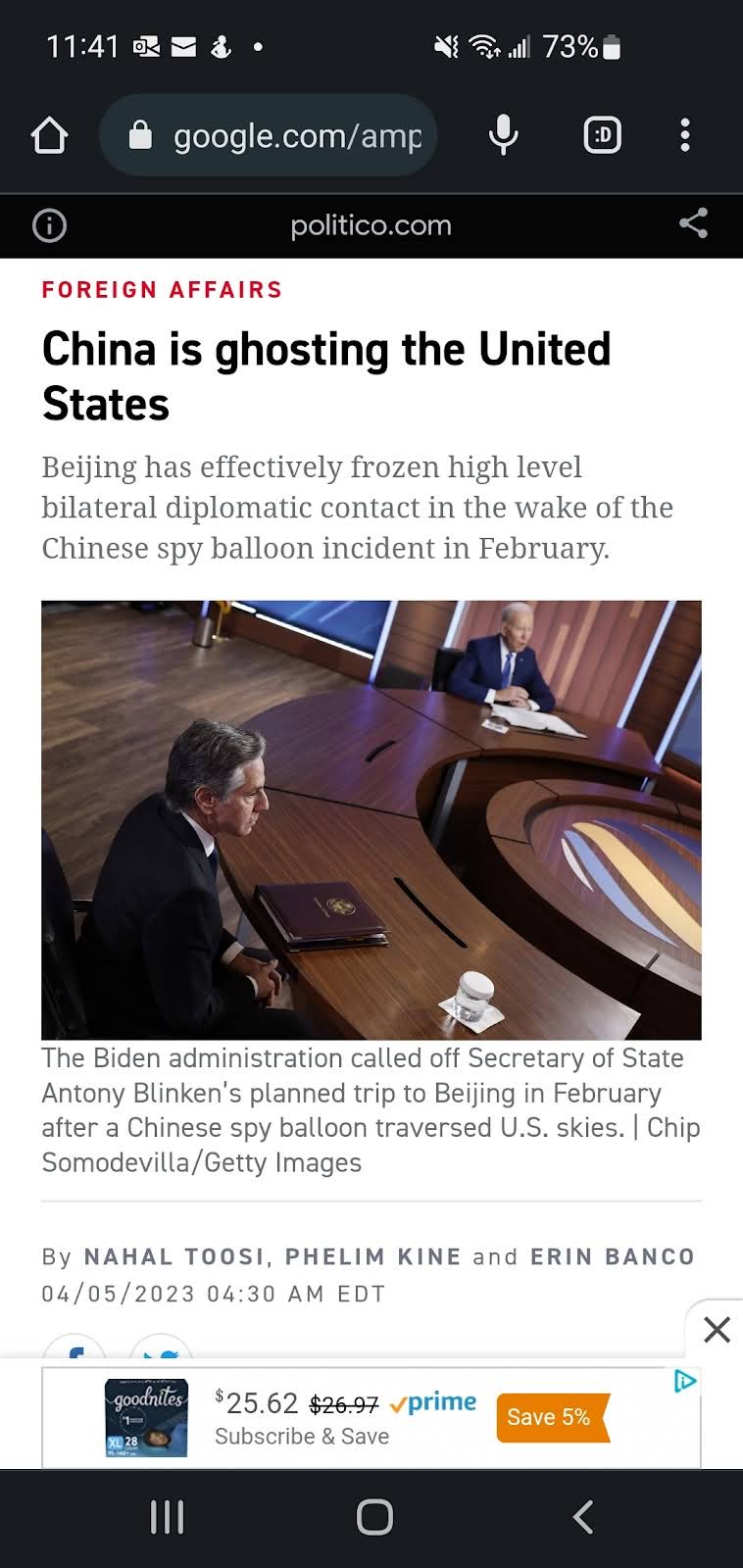View AMP page info icon
Screen dimensions: 743x1568
[x=50, y=226]
